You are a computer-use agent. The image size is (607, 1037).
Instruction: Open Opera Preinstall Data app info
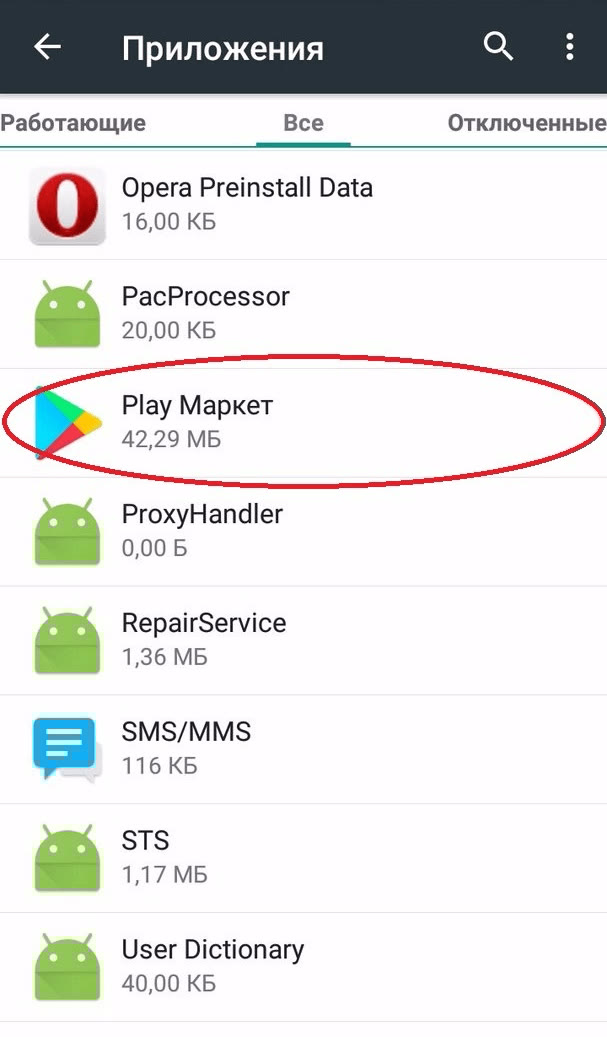point(303,204)
